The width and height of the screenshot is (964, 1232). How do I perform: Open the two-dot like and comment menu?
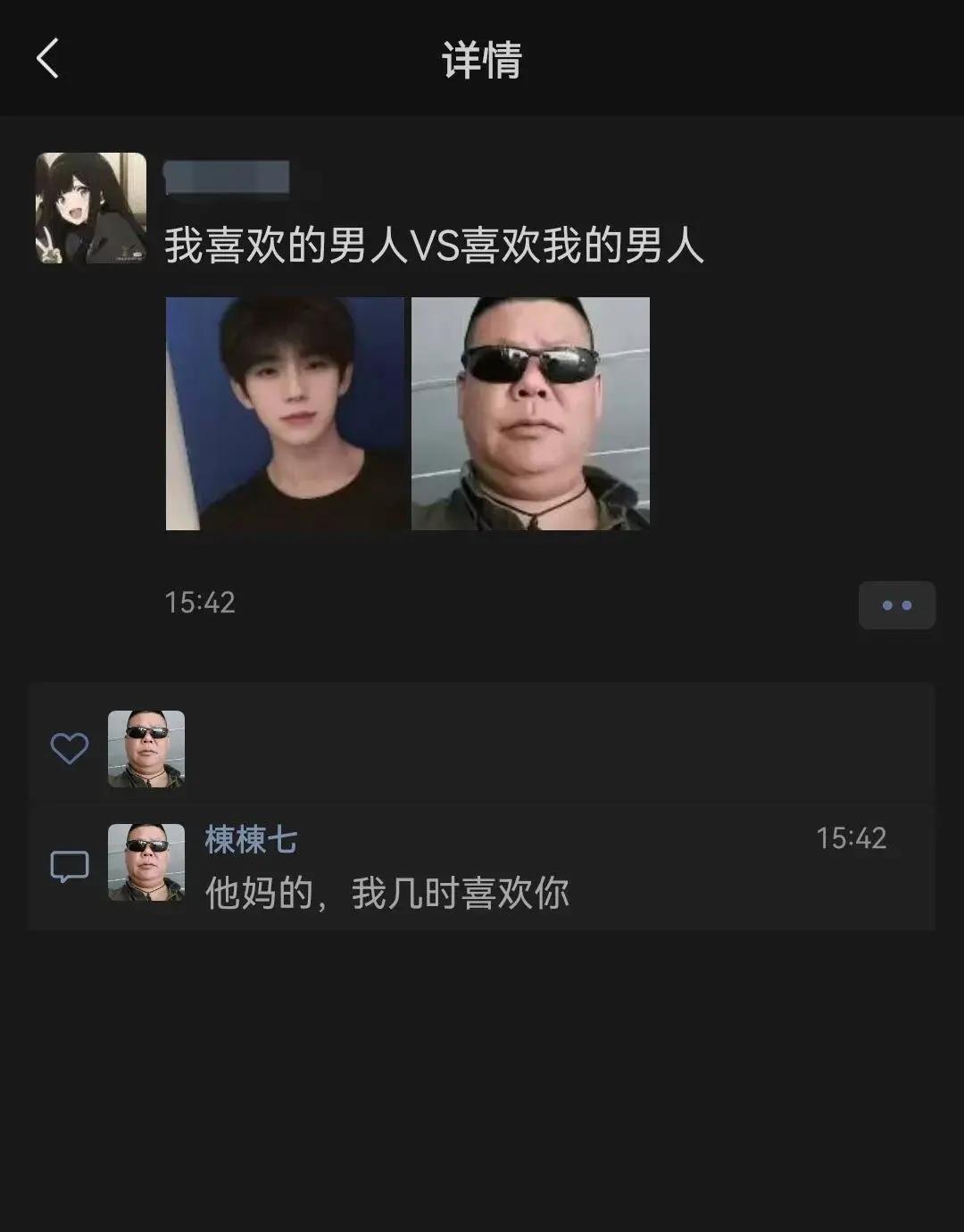pyautogui.click(x=896, y=605)
